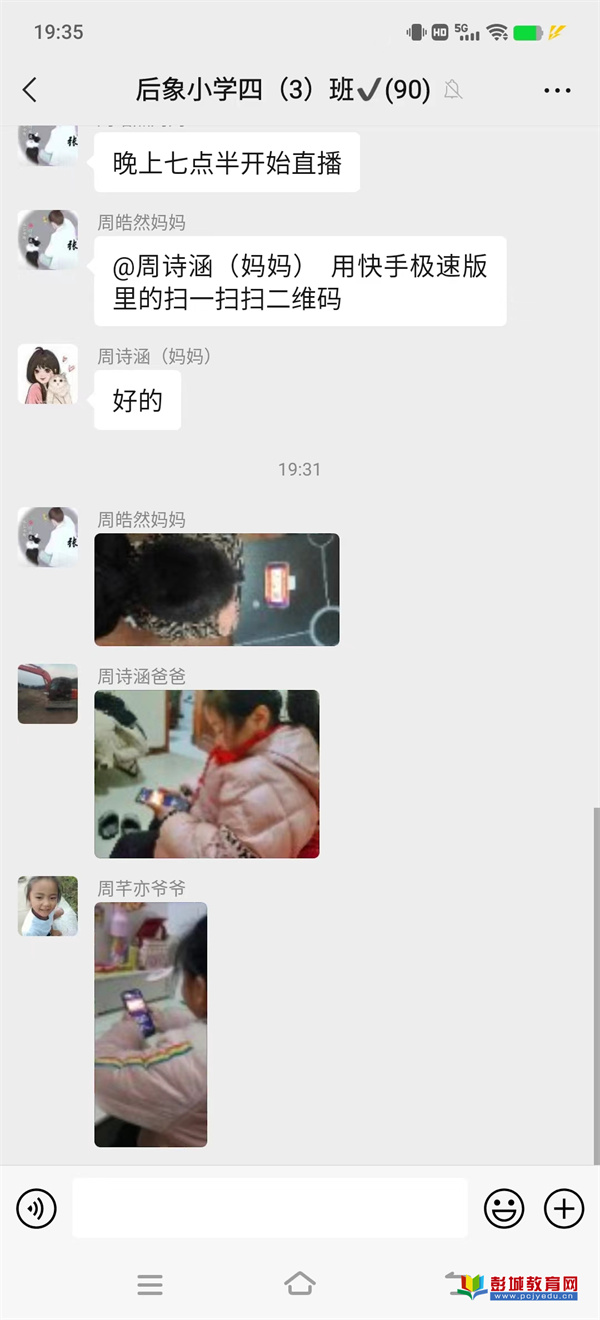Open the emoji picker

[504, 1209]
